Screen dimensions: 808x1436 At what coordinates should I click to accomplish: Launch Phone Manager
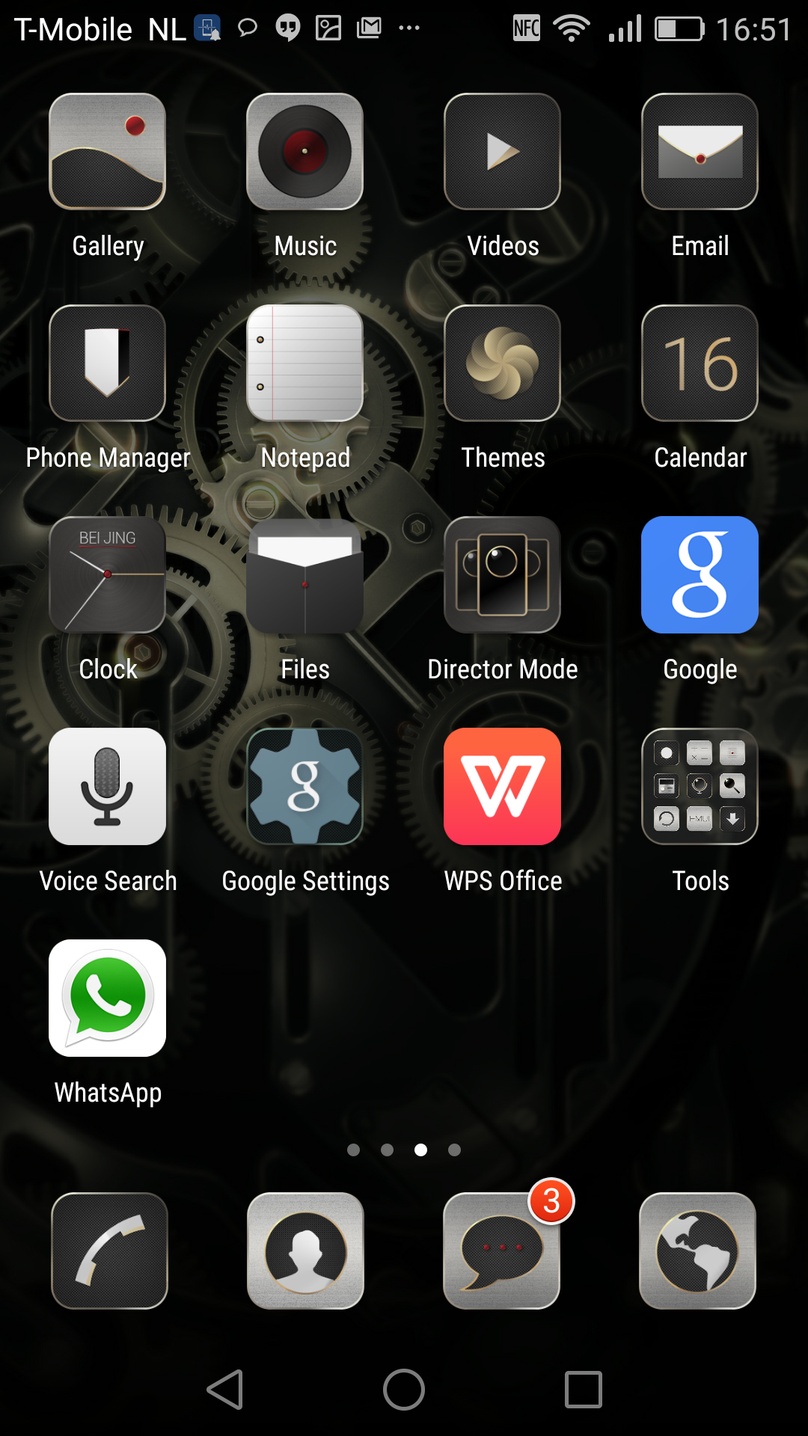(x=107, y=363)
